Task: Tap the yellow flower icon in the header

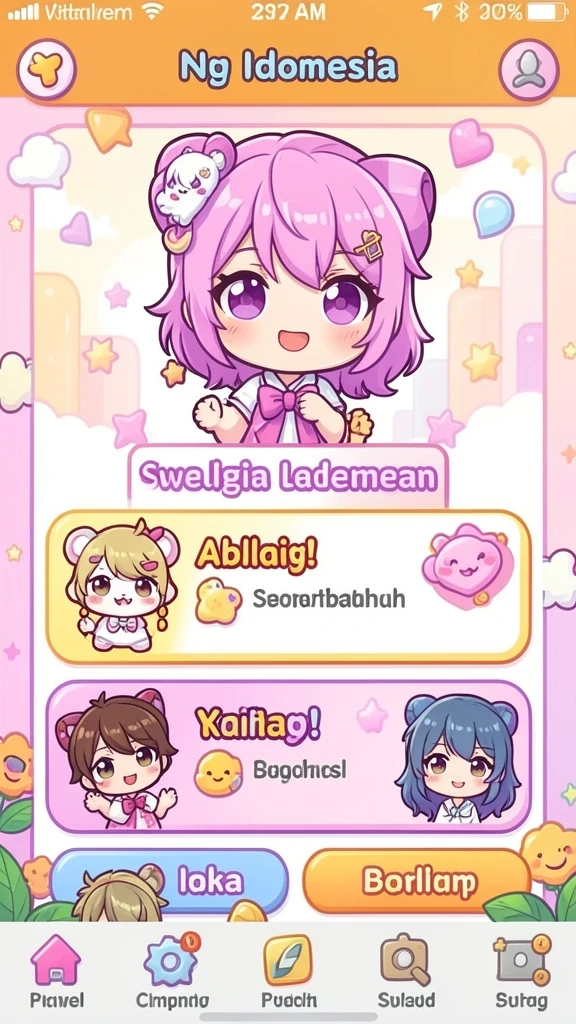Action: coord(47,69)
